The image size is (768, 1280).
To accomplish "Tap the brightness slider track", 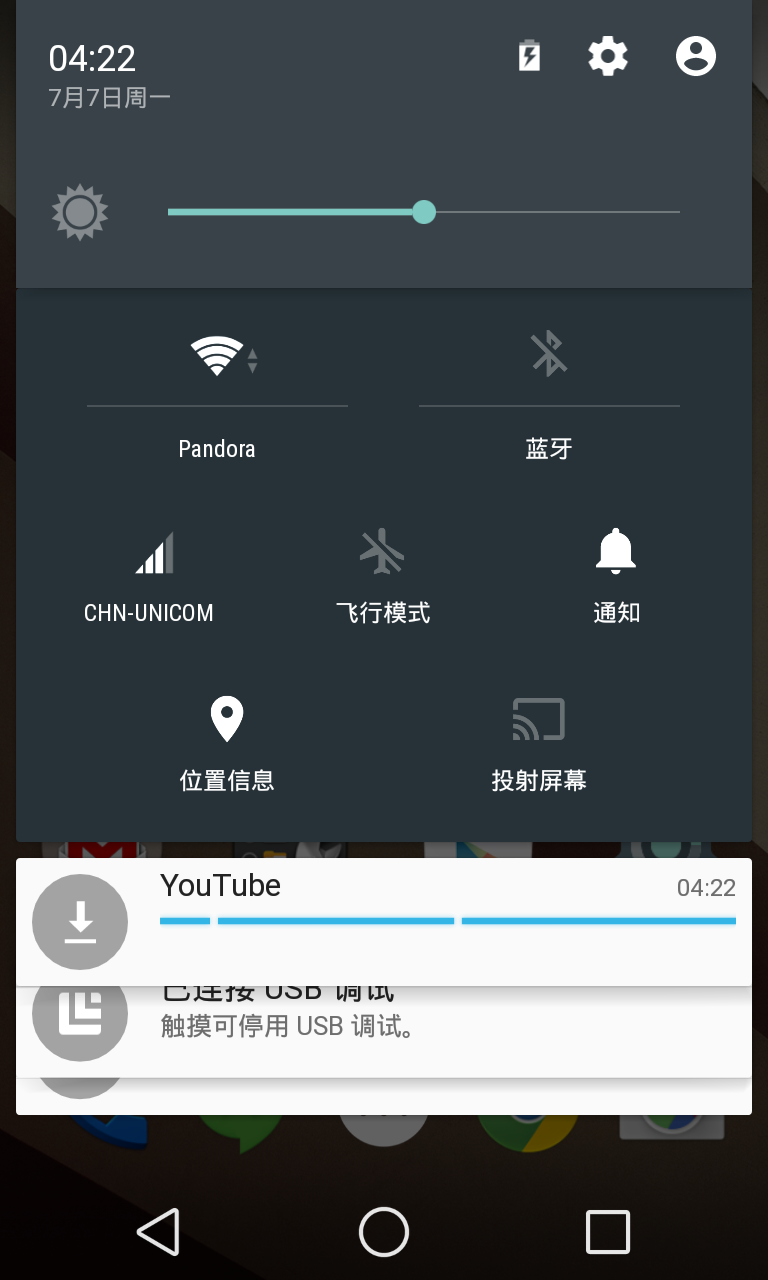I will (x=548, y=212).
